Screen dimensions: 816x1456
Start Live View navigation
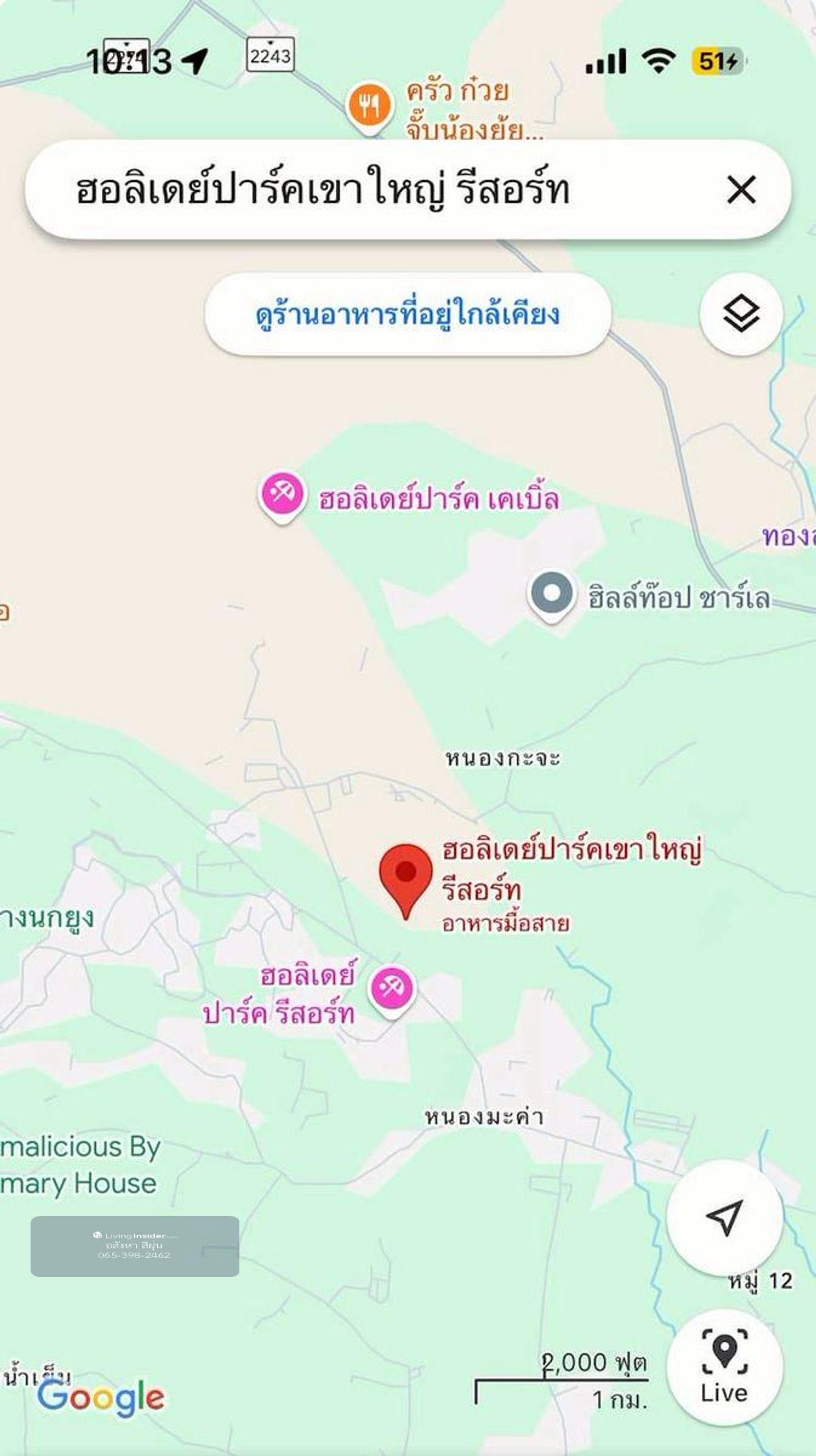point(724,1368)
